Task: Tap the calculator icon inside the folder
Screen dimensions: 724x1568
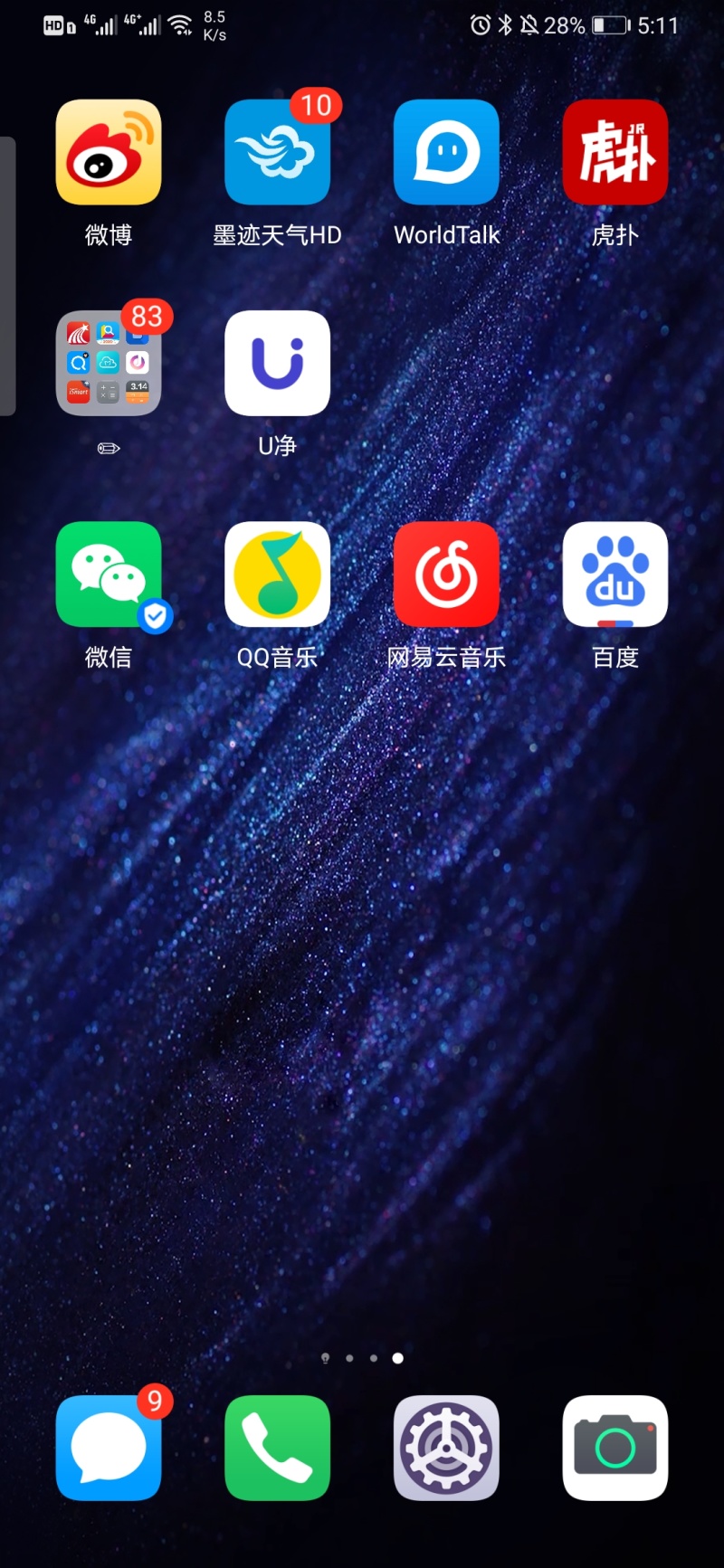Action: coord(108,392)
